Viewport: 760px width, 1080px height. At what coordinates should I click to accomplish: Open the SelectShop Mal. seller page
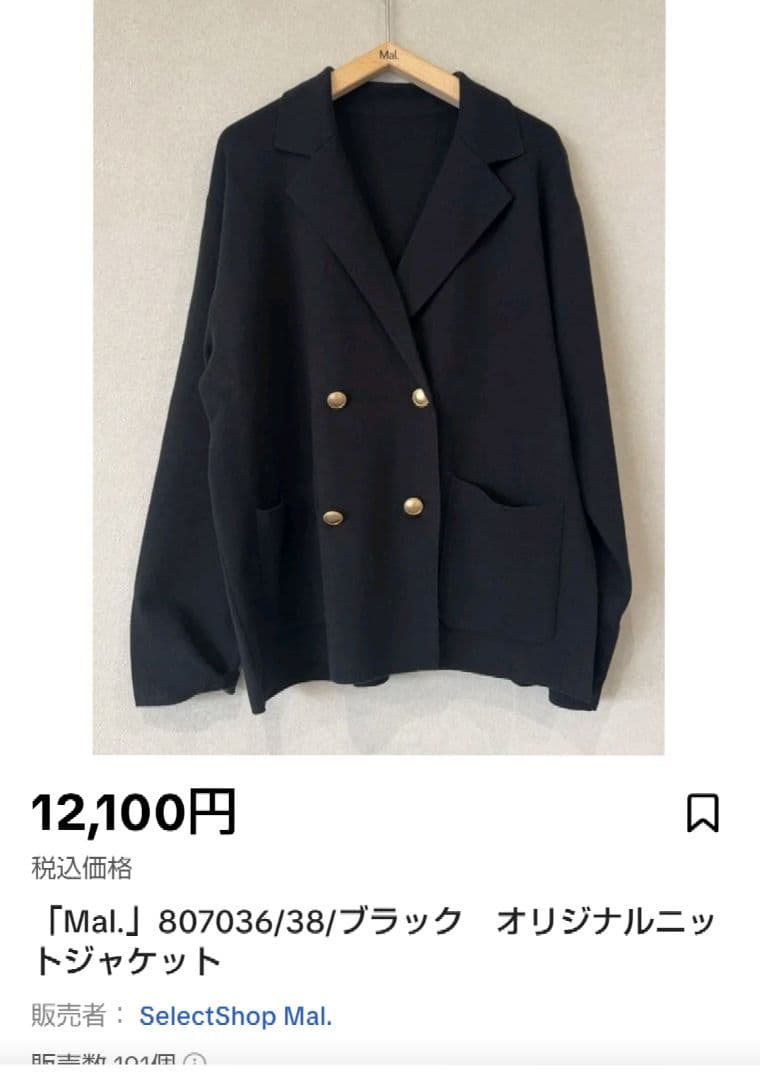(x=235, y=1017)
